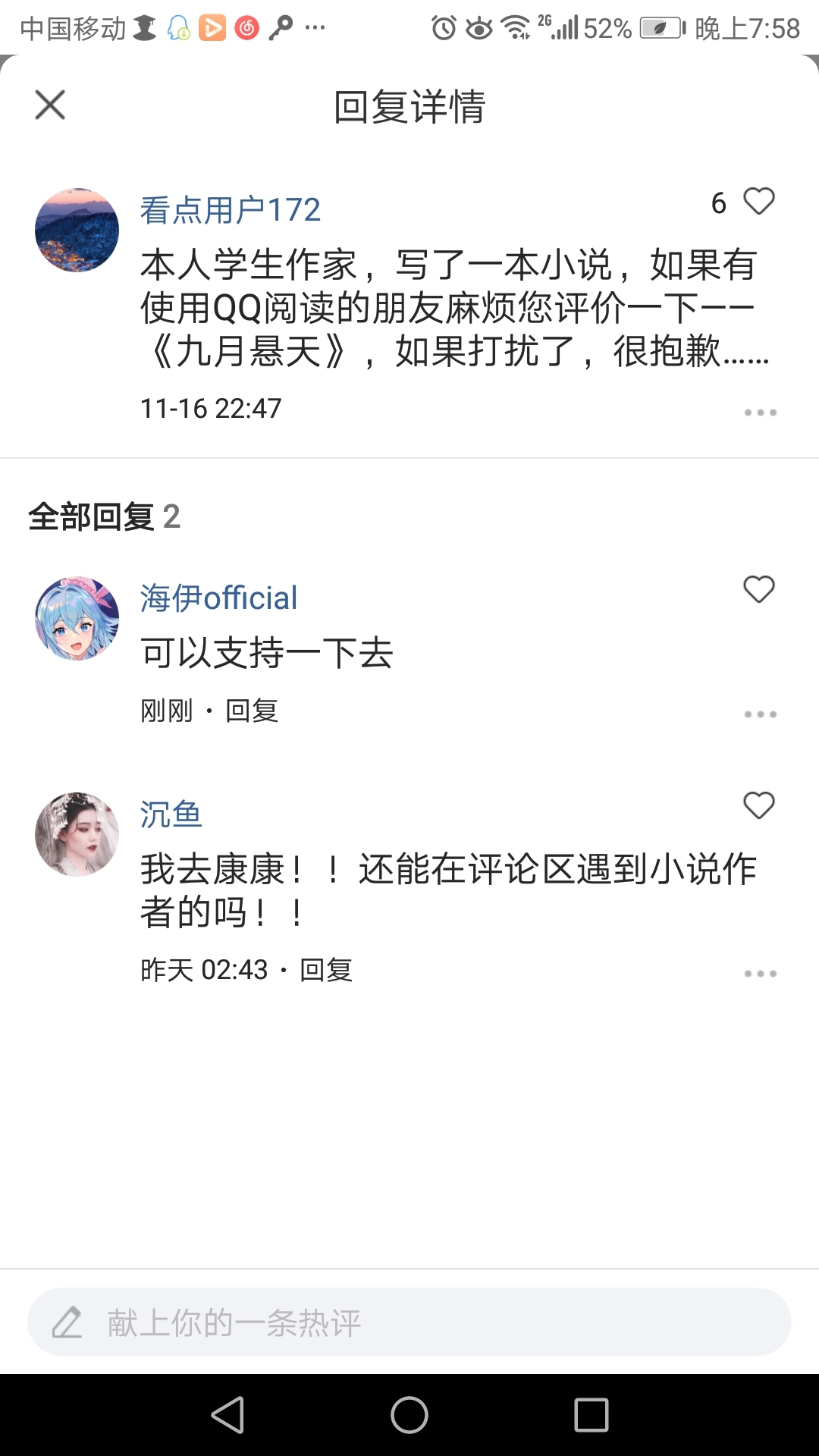Return to the home screen
Viewport: 819px width, 1456px height.
(409, 1415)
